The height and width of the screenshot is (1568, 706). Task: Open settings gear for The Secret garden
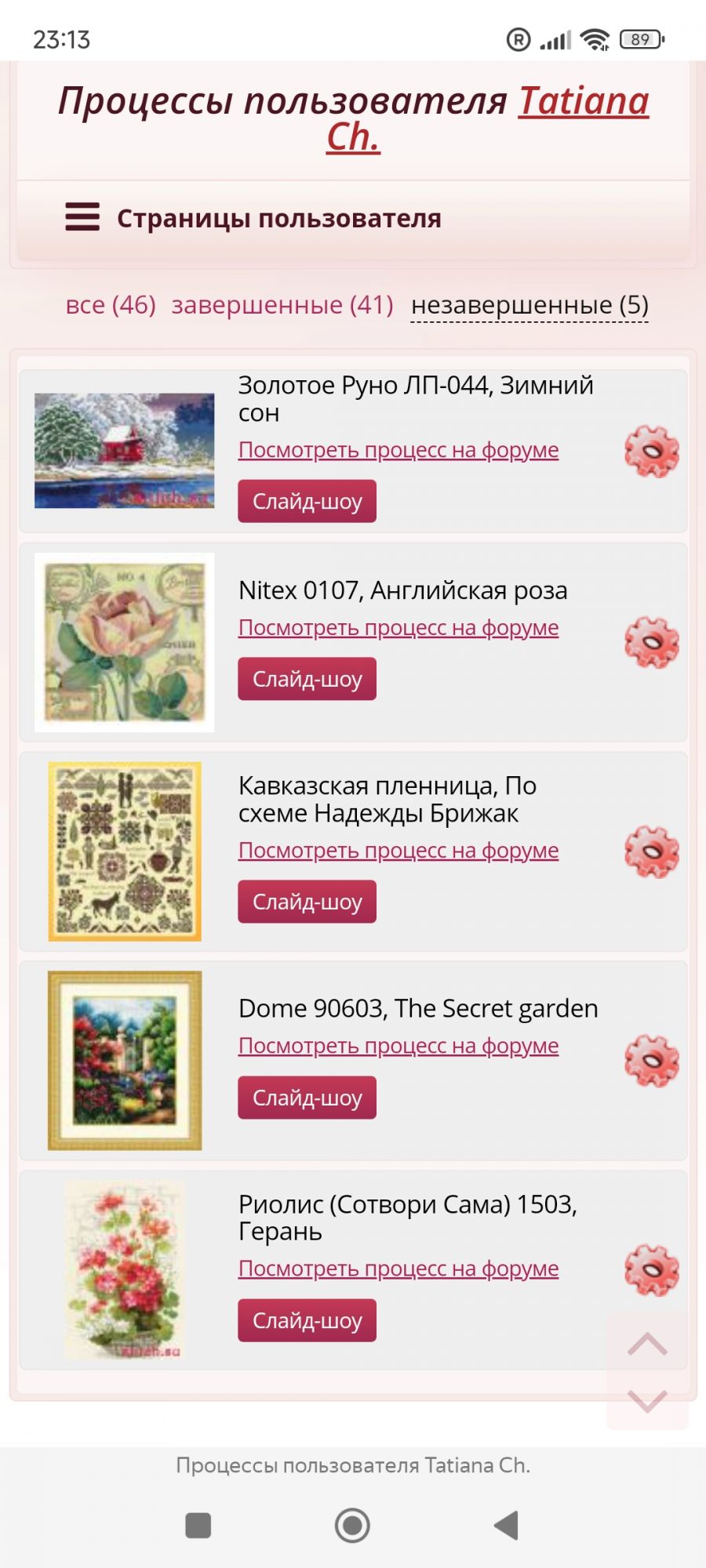pos(651,1061)
